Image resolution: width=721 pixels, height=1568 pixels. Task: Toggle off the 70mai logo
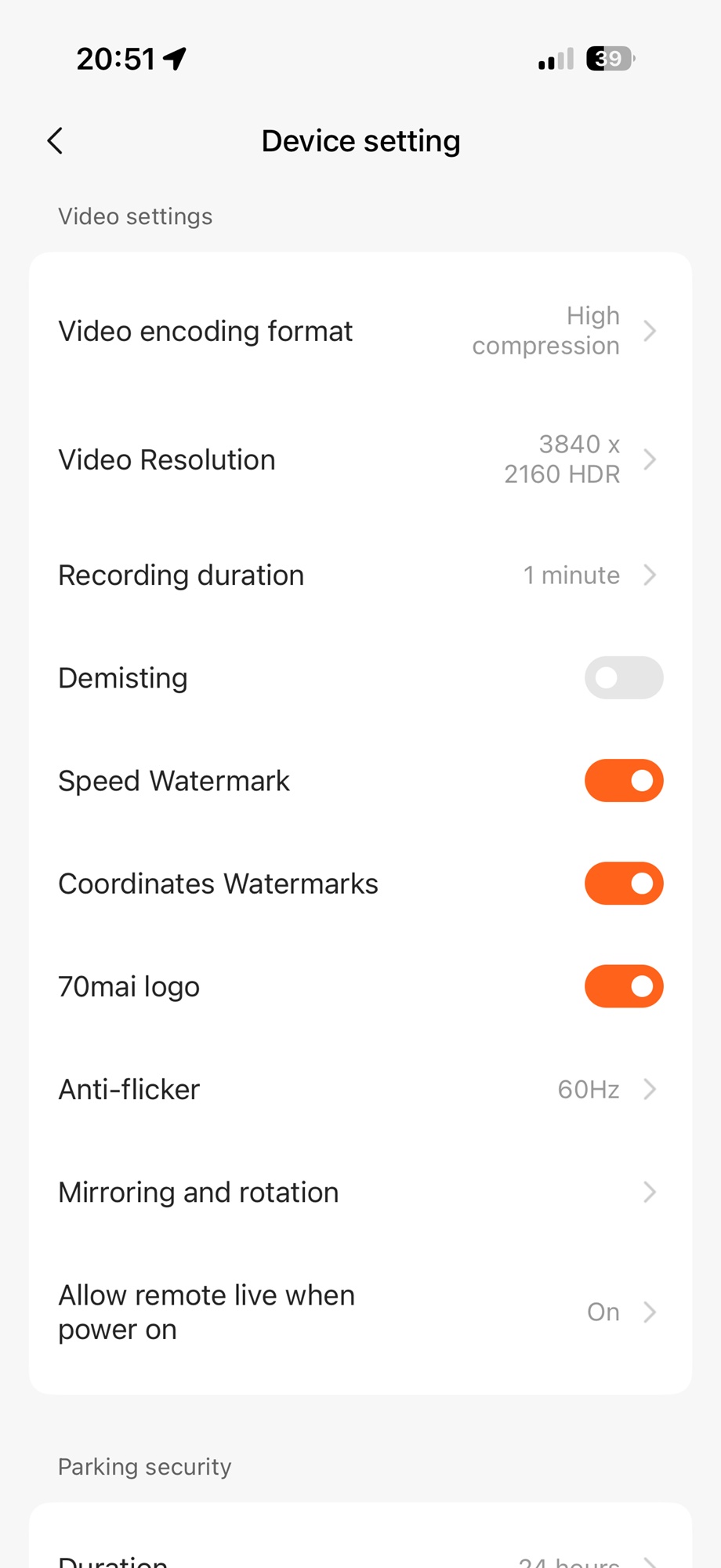click(x=623, y=986)
